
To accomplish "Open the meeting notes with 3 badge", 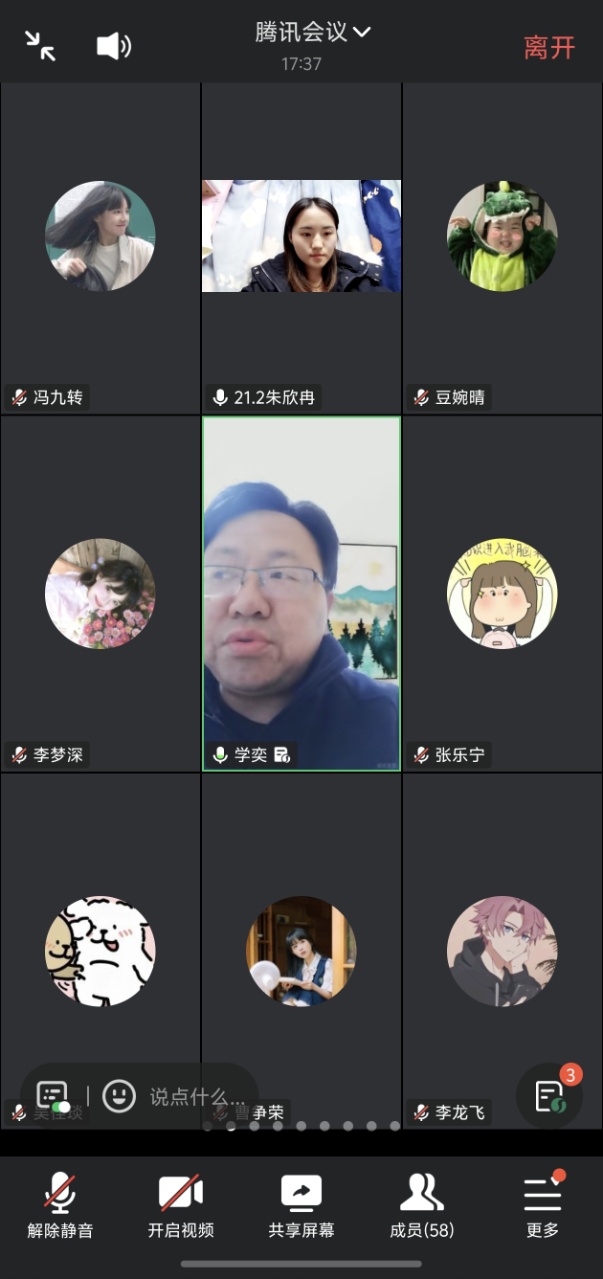I will [550, 1096].
